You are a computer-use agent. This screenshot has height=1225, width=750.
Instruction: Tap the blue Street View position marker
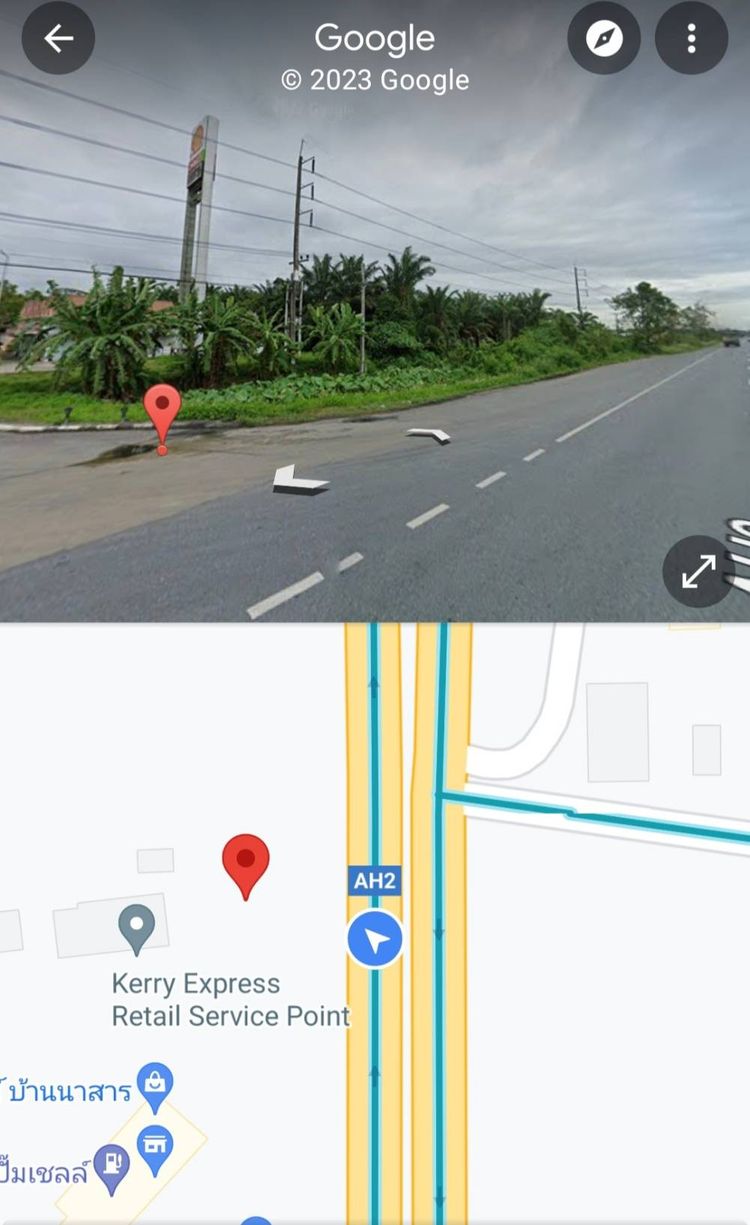(x=375, y=939)
